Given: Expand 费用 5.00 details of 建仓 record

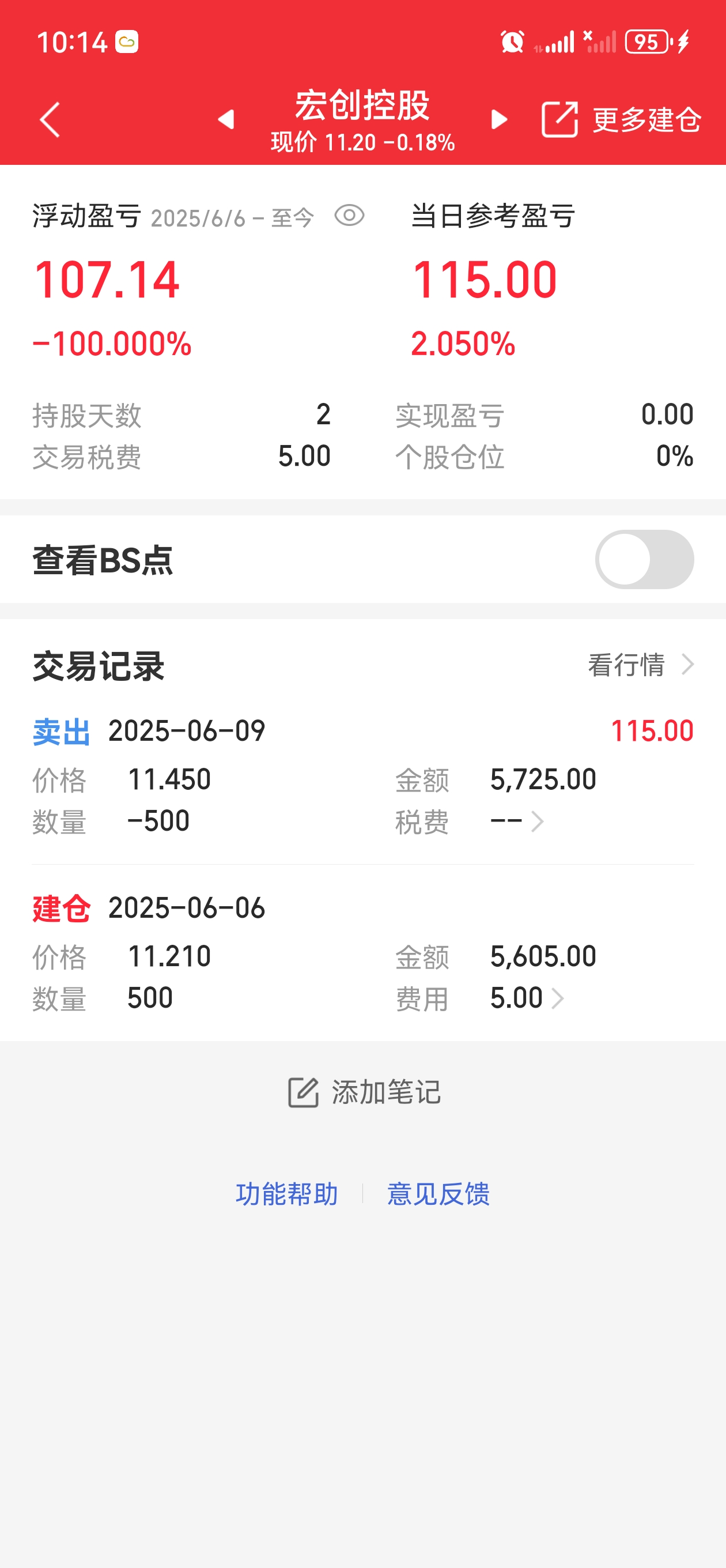Looking at the screenshot, I should click(527, 998).
